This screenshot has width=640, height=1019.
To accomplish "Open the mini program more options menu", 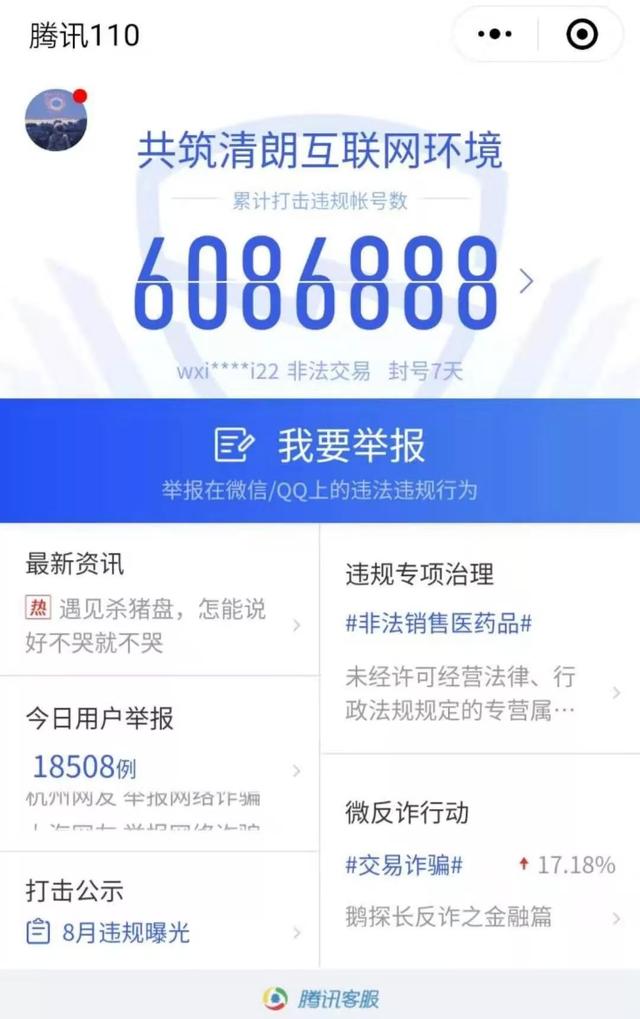I will click(x=494, y=35).
